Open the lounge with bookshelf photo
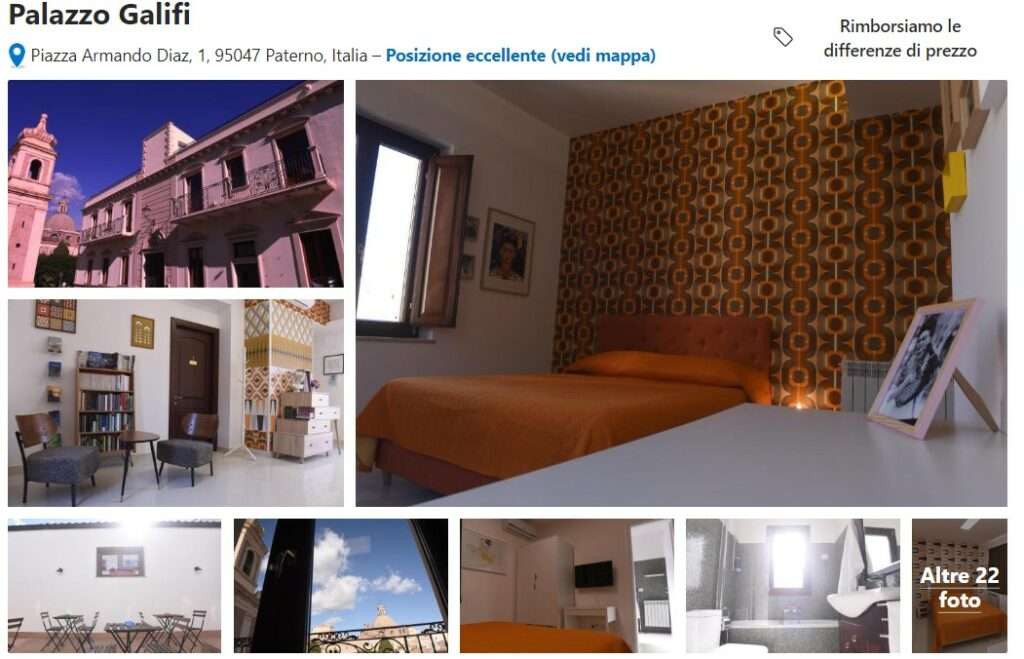The height and width of the screenshot is (659, 1024). (x=176, y=402)
